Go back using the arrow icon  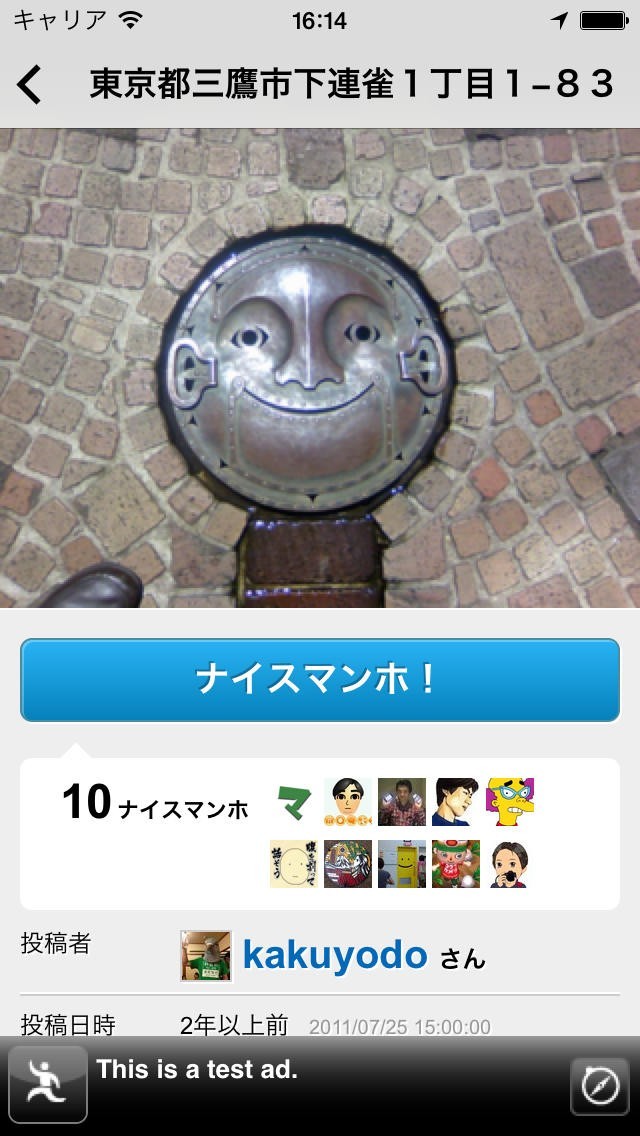(30, 85)
